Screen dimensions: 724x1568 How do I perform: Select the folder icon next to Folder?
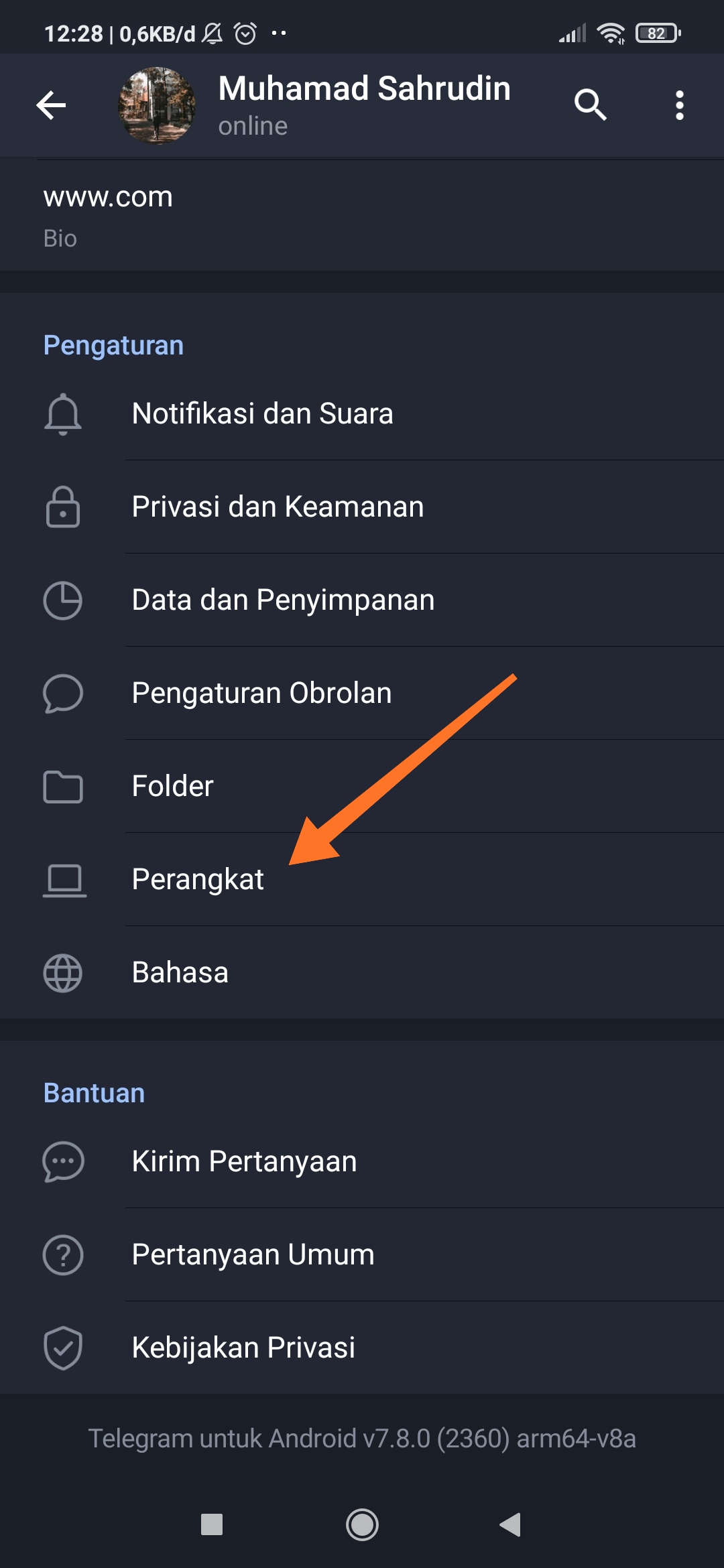(x=63, y=787)
